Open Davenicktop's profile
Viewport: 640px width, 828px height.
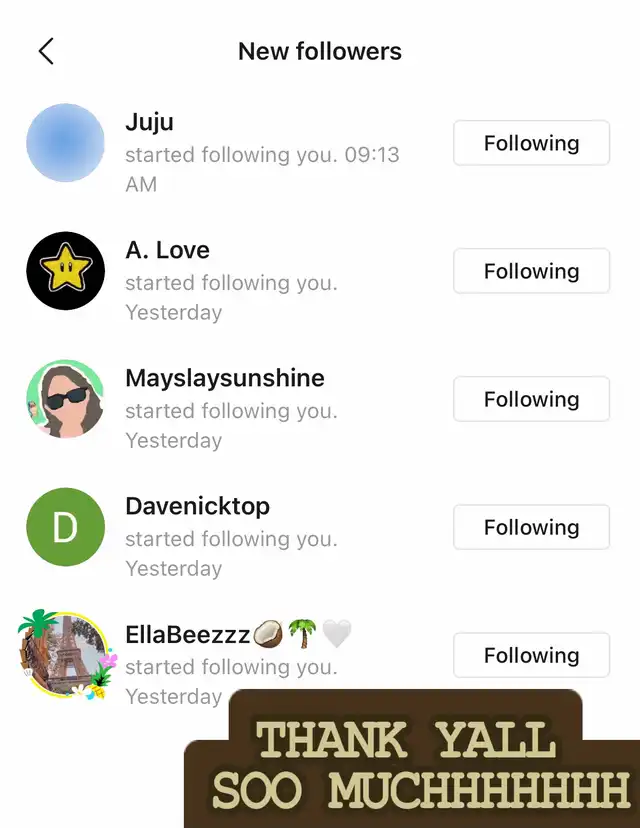click(x=65, y=527)
